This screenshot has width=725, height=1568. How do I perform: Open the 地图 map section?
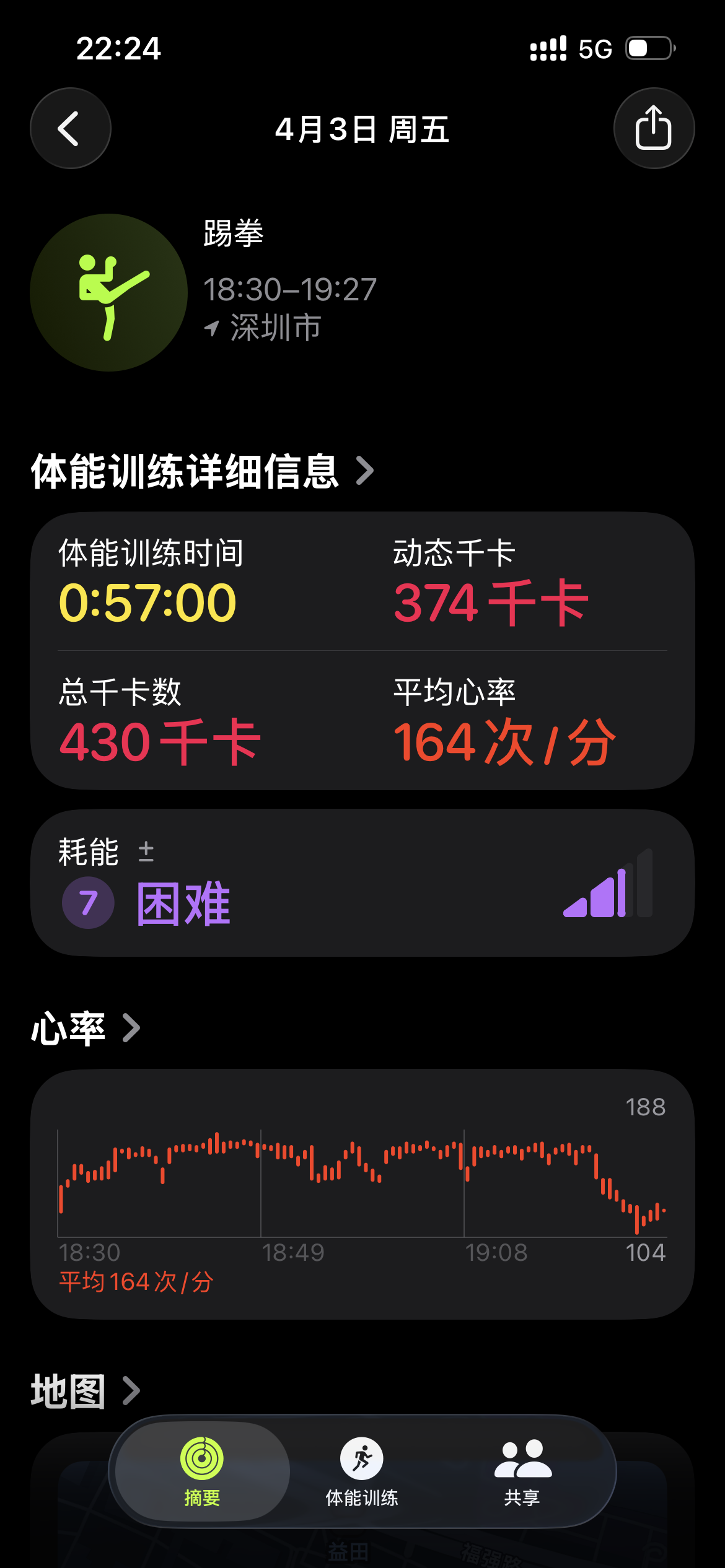pyautogui.click(x=86, y=1392)
